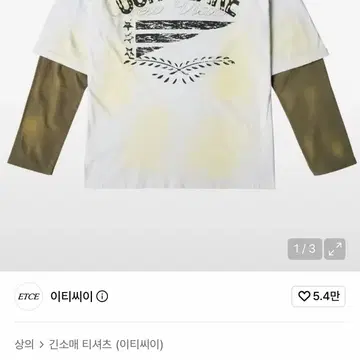Open the 상의 category breadcrumb
Viewport: 360px width, 360px height.
tap(24, 344)
